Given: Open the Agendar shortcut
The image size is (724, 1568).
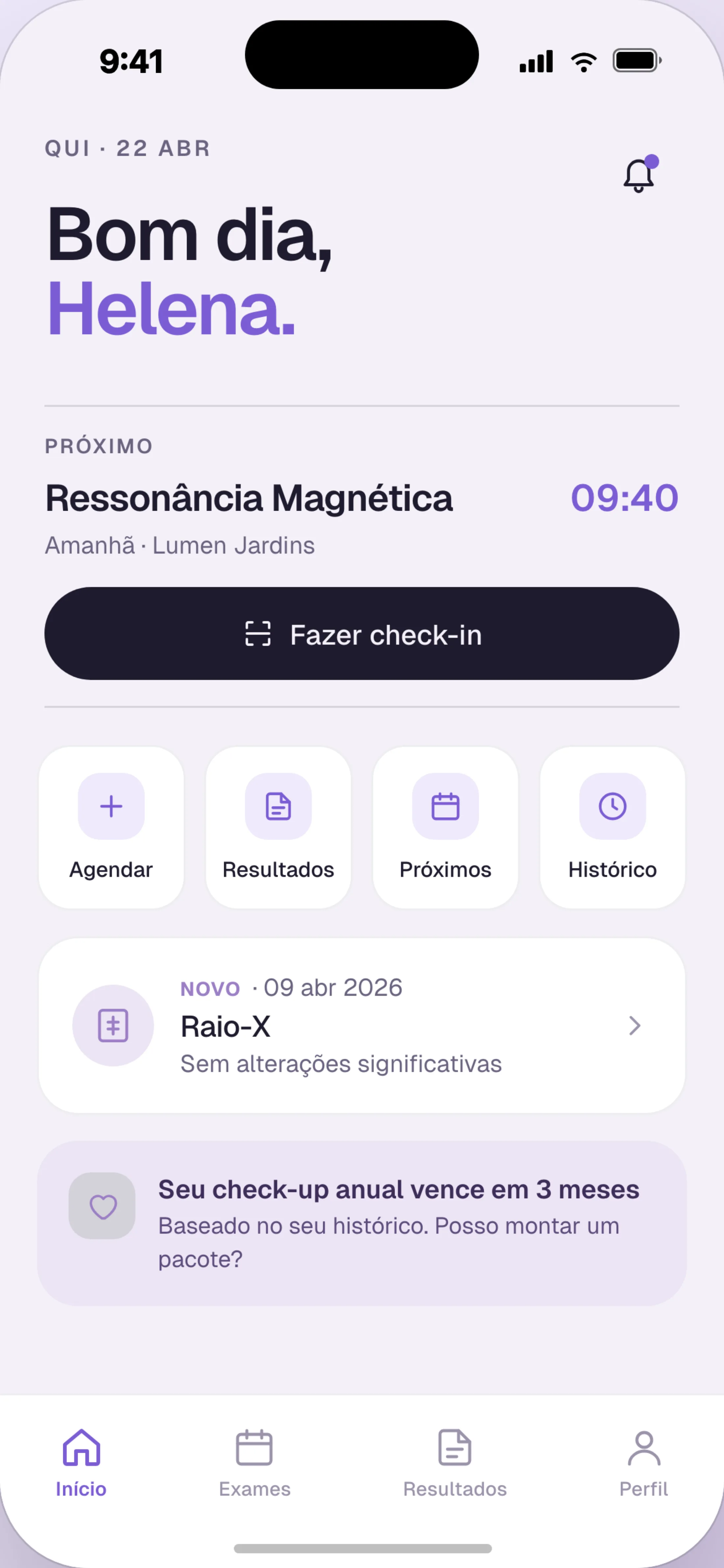Looking at the screenshot, I should click(111, 827).
